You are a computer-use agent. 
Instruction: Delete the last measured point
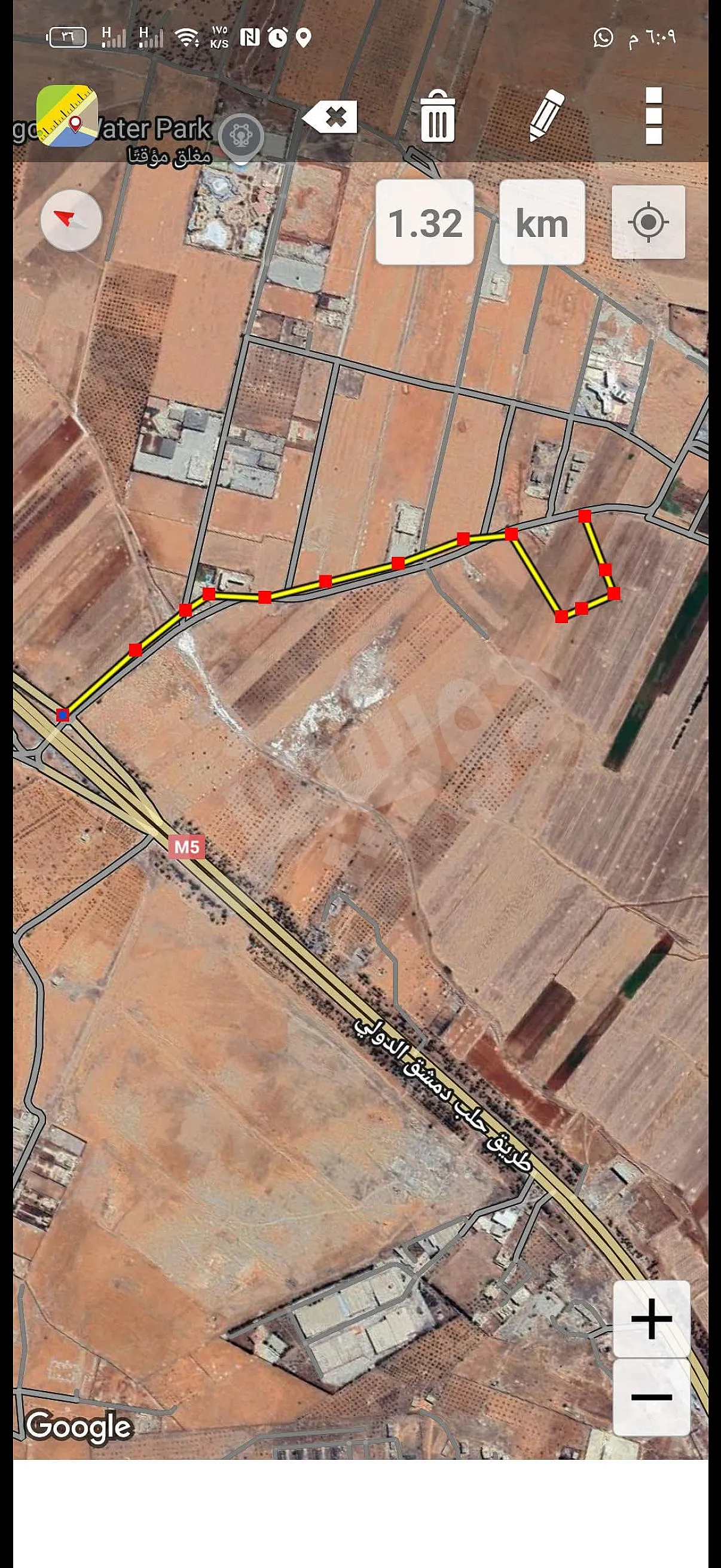click(x=331, y=117)
